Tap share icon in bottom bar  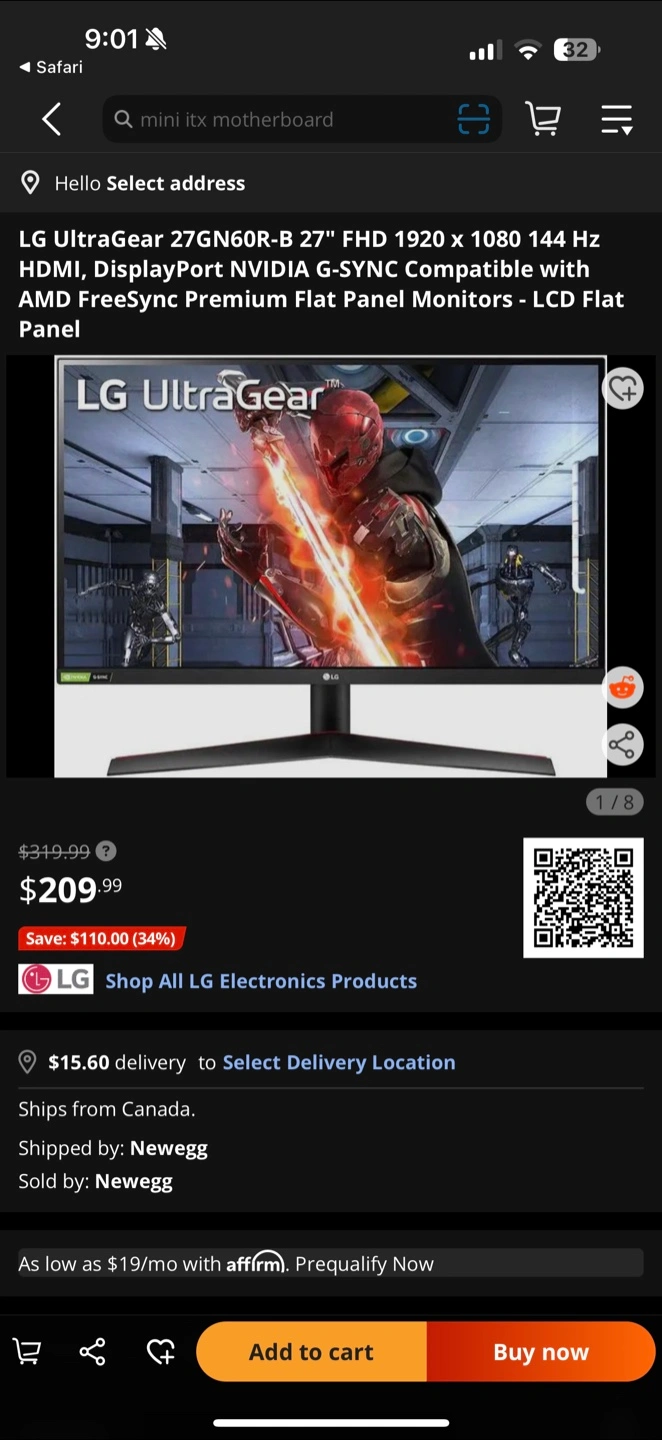click(x=92, y=1352)
